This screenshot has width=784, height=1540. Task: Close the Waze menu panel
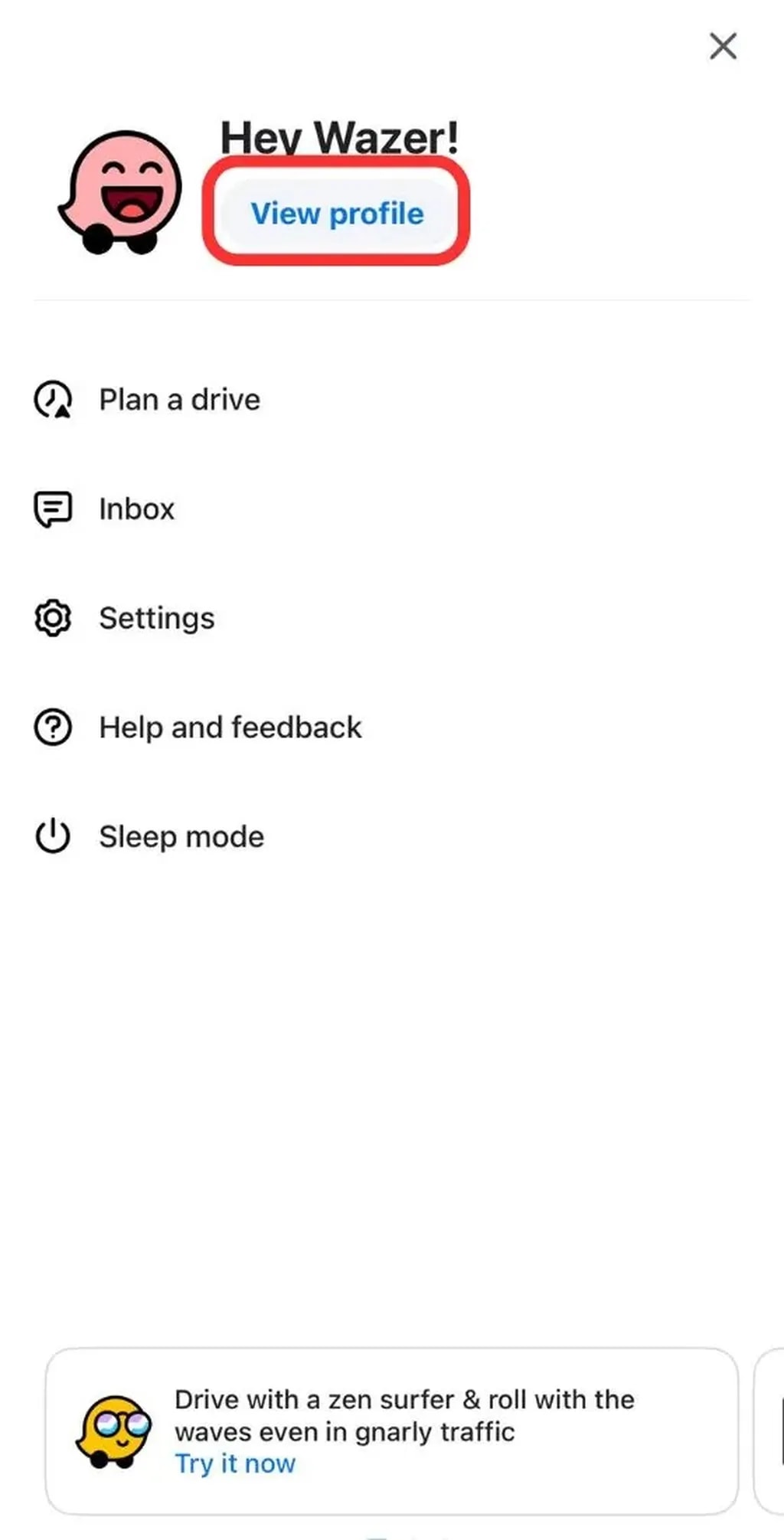point(723,47)
